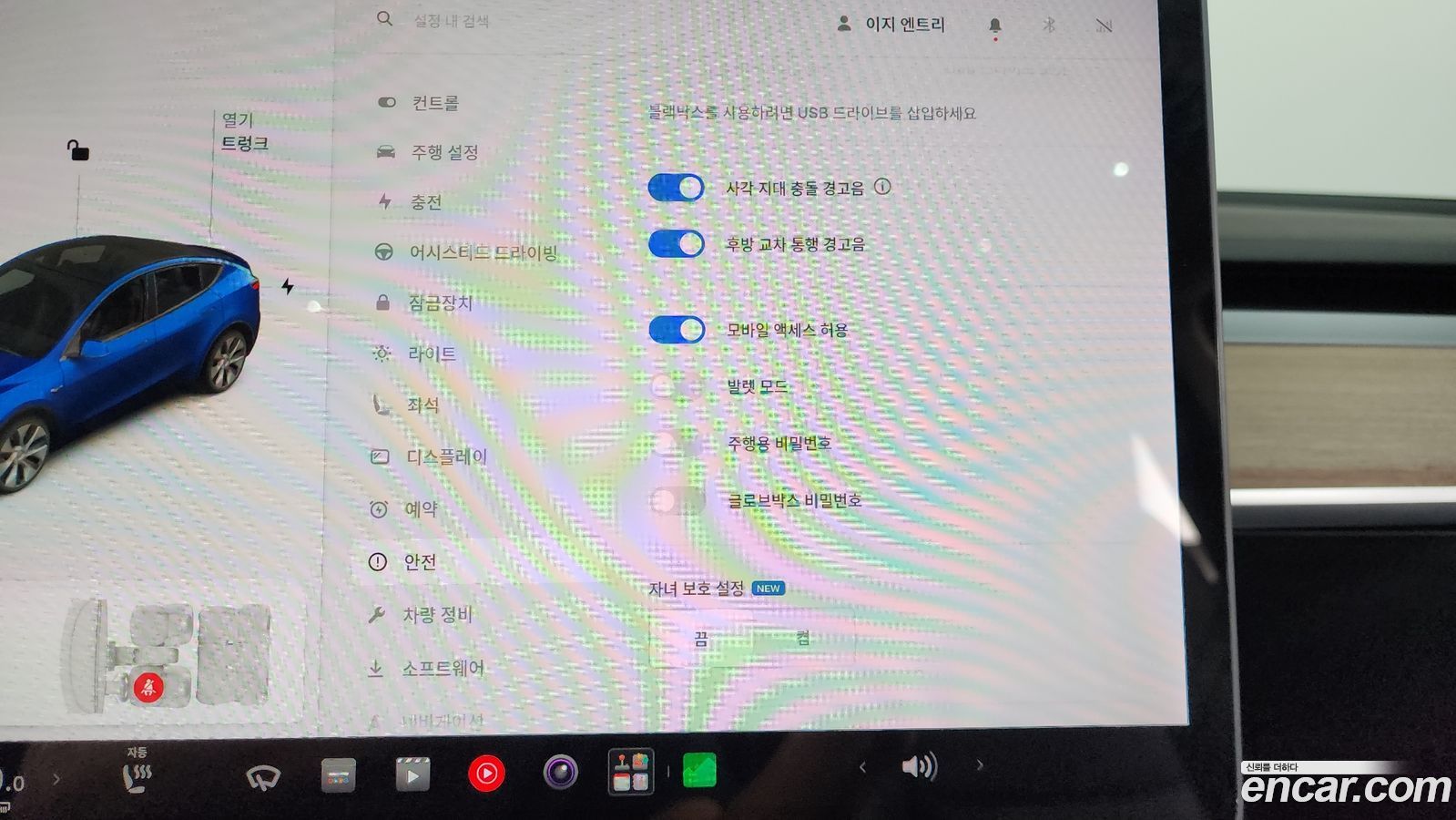The image size is (1456, 820).
Task: Open the 주행 설정 menu
Action: [427, 152]
